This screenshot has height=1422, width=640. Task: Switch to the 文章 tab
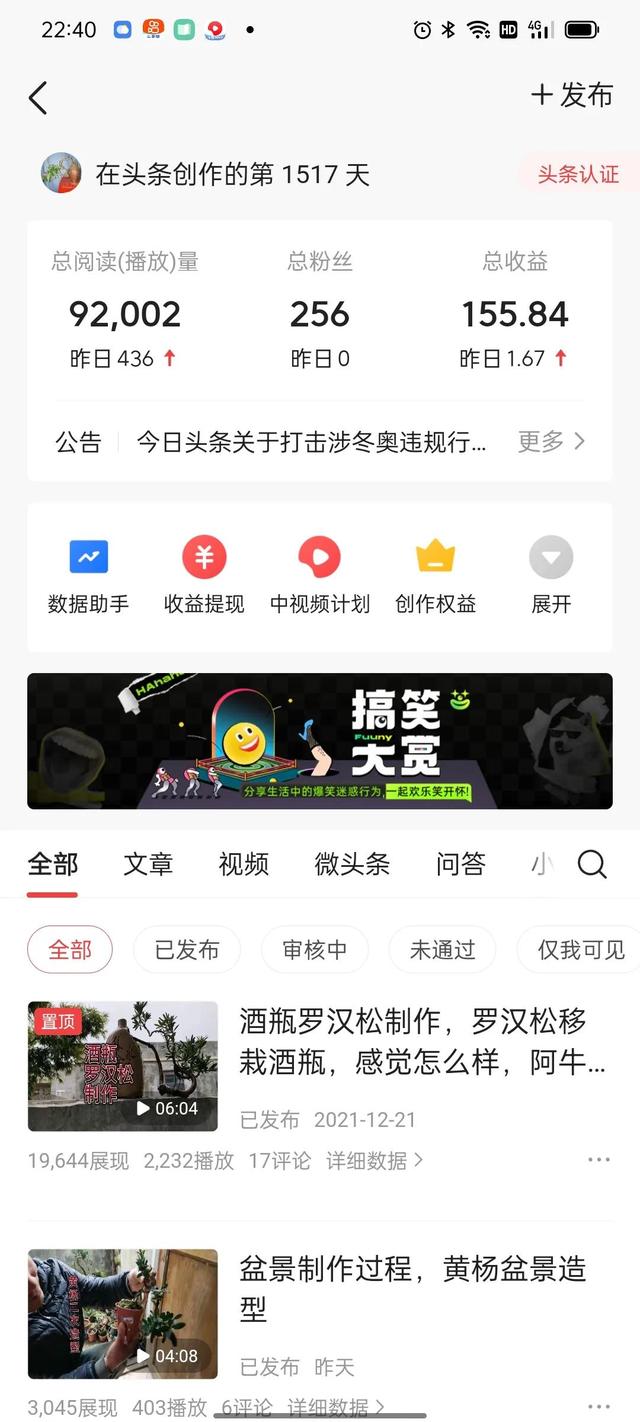pyautogui.click(x=148, y=864)
